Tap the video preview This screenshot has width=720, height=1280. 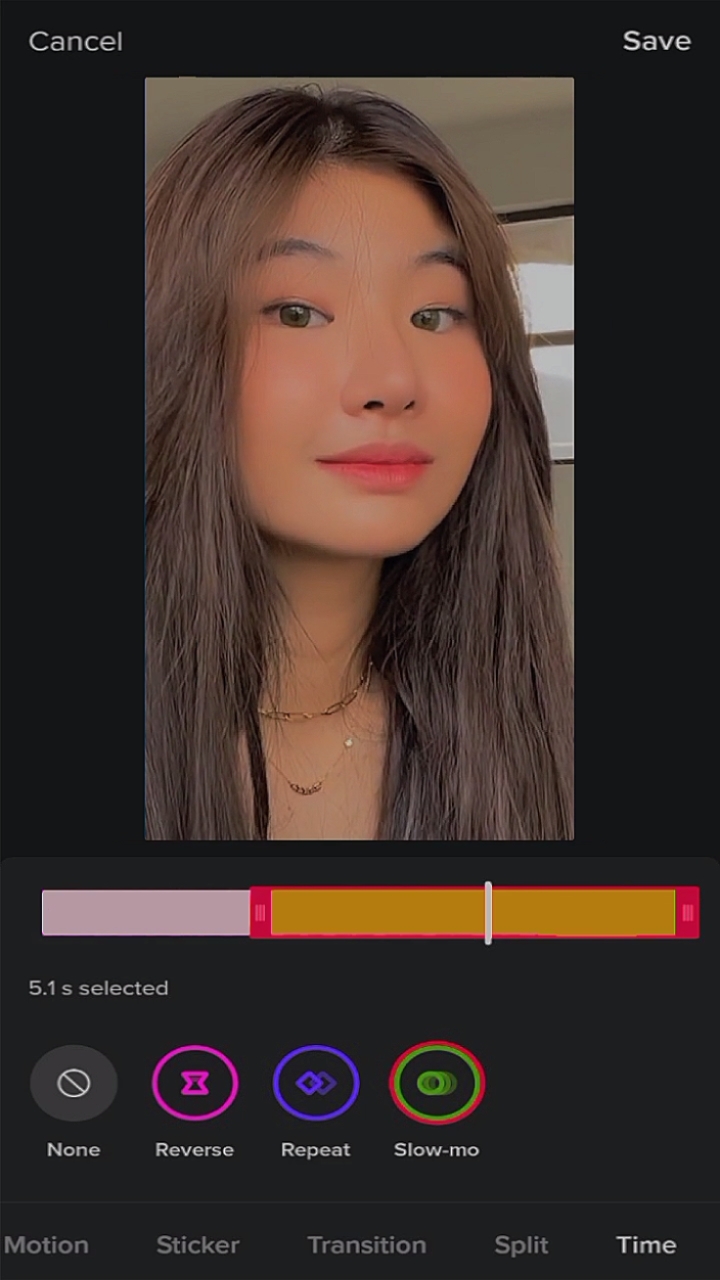[x=360, y=458]
